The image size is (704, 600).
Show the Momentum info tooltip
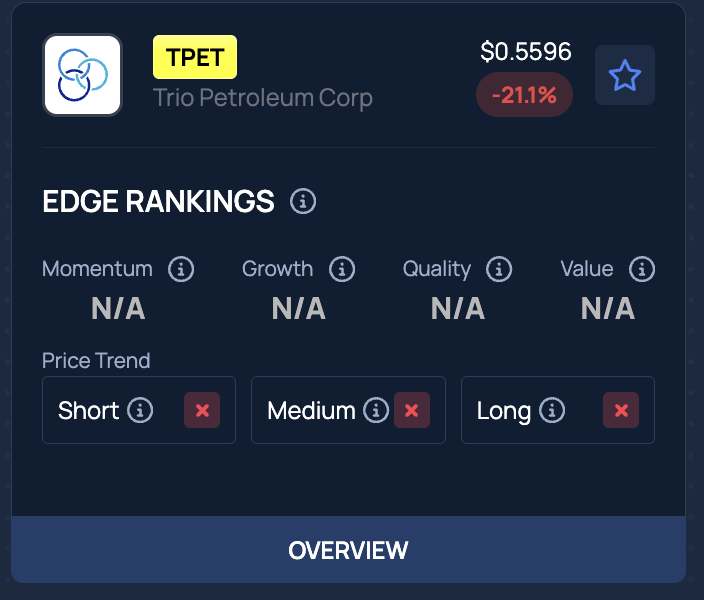(181, 269)
